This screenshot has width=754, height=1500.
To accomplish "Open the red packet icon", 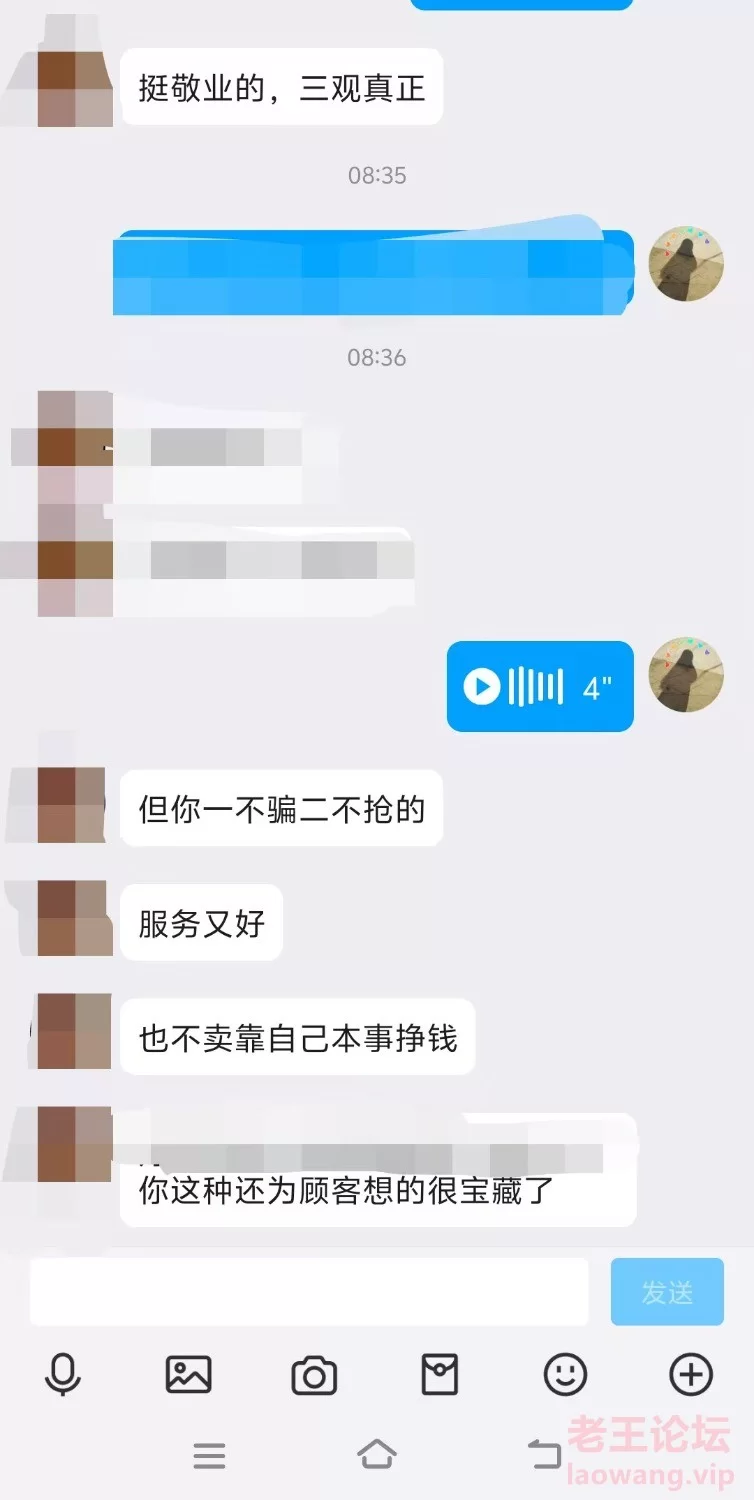I will pos(439,1376).
